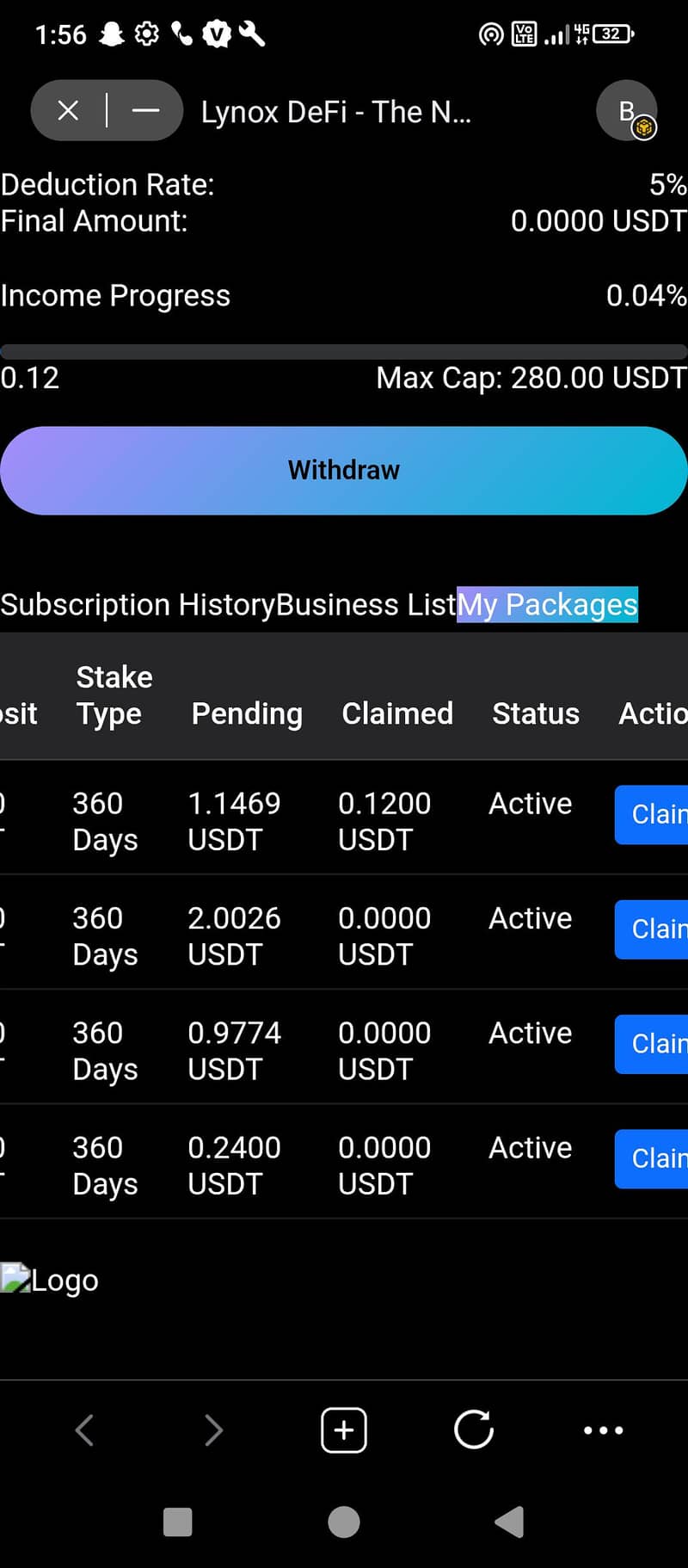The width and height of the screenshot is (688, 1568).
Task: Close the Lynox DeFi browser page
Action: [x=68, y=111]
